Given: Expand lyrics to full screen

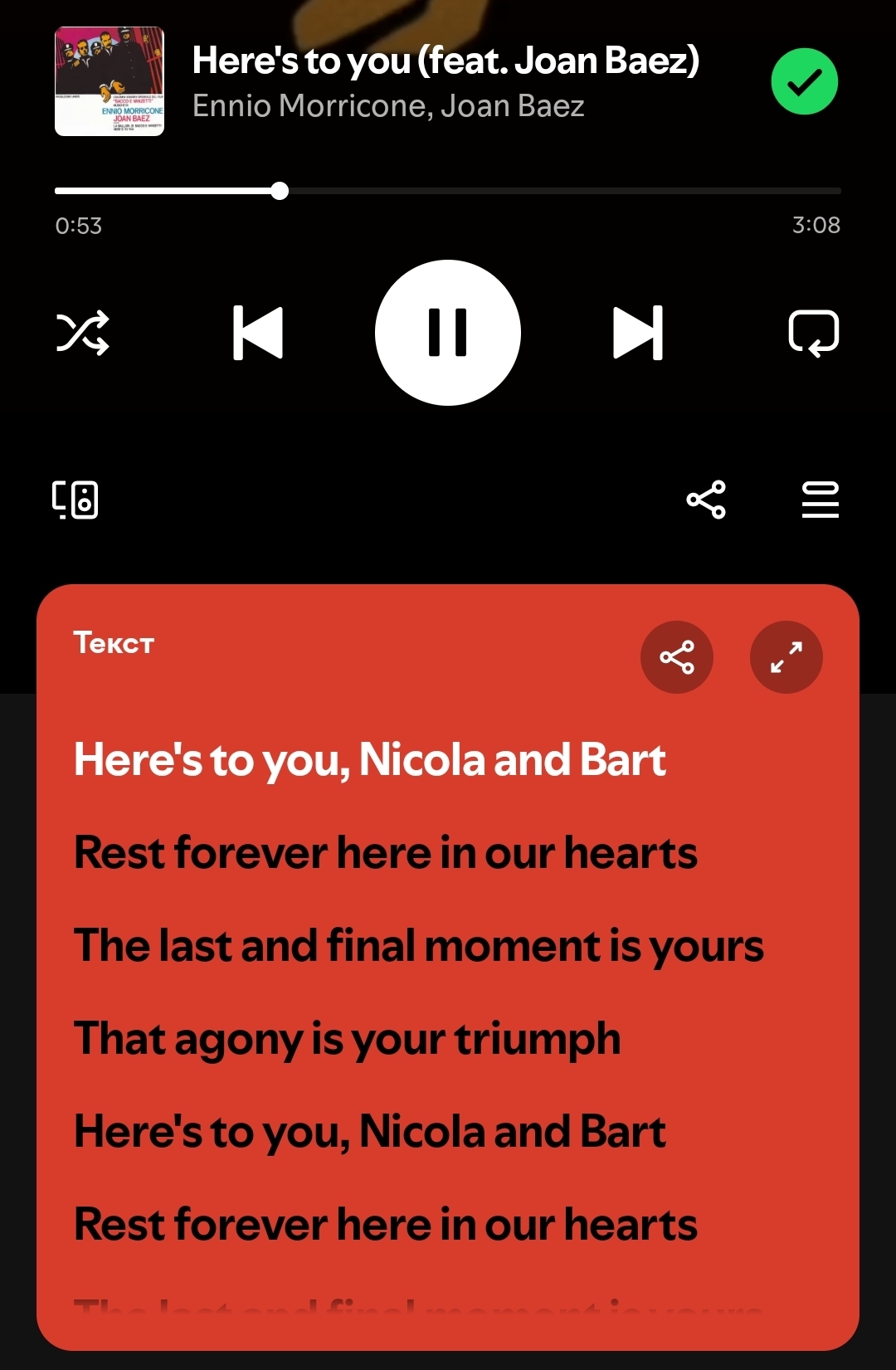Looking at the screenshot, I should tap(786, 657).
